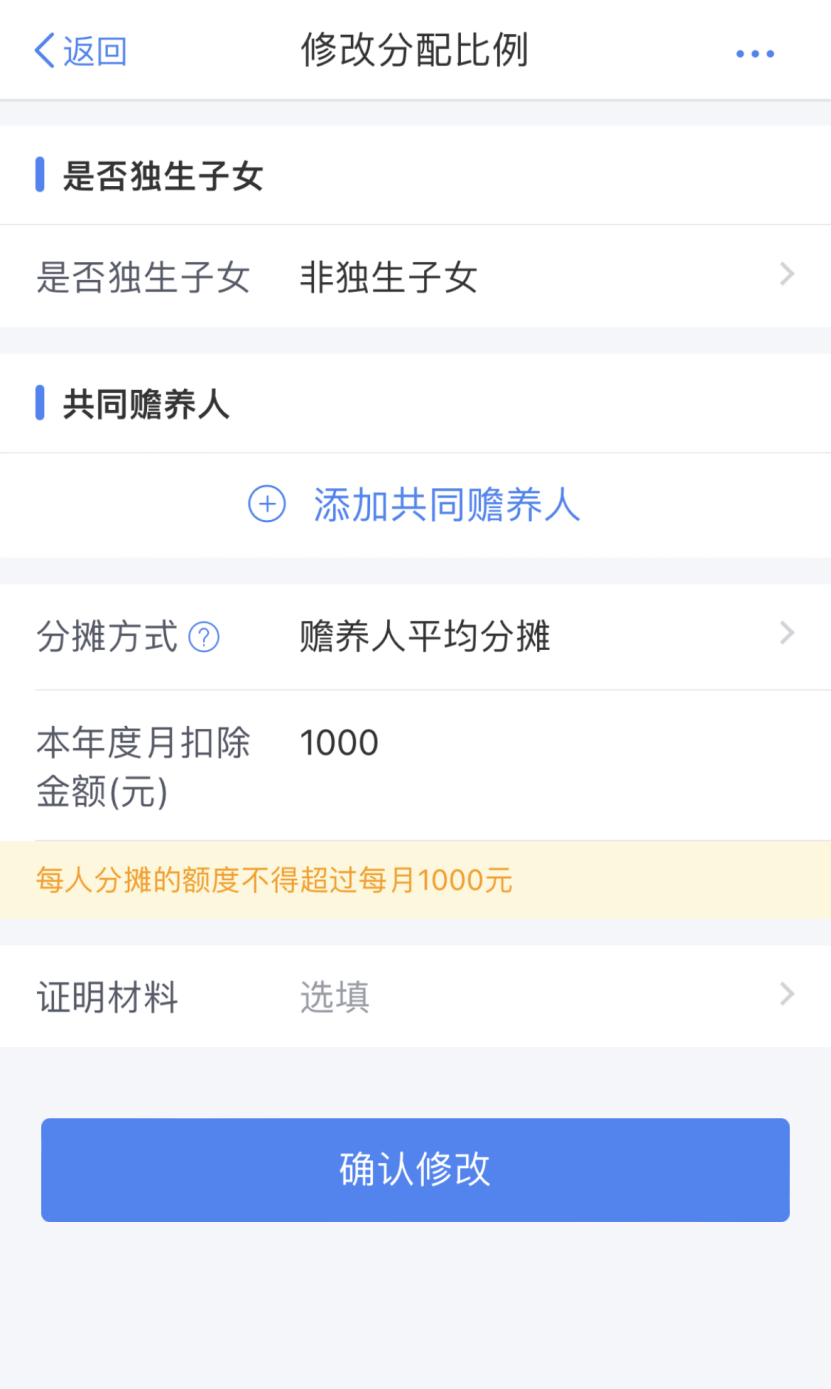Open the 证明材料 row
The image size is (831, 1389).
[415, 997]
